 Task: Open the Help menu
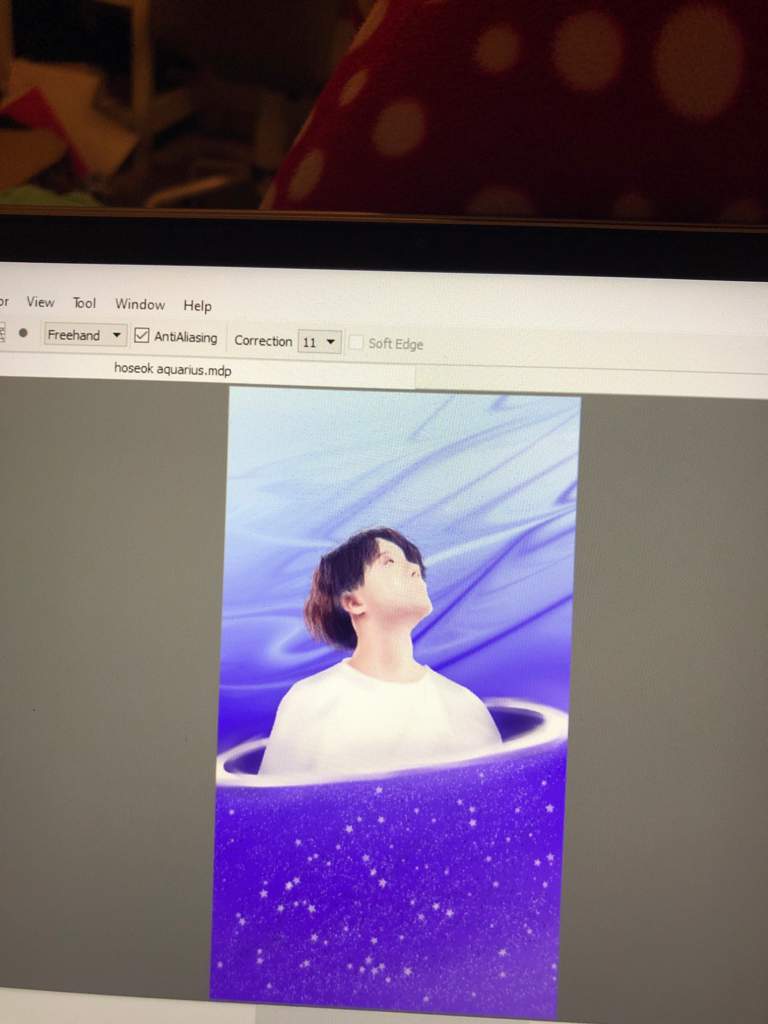tap(197, 306)
